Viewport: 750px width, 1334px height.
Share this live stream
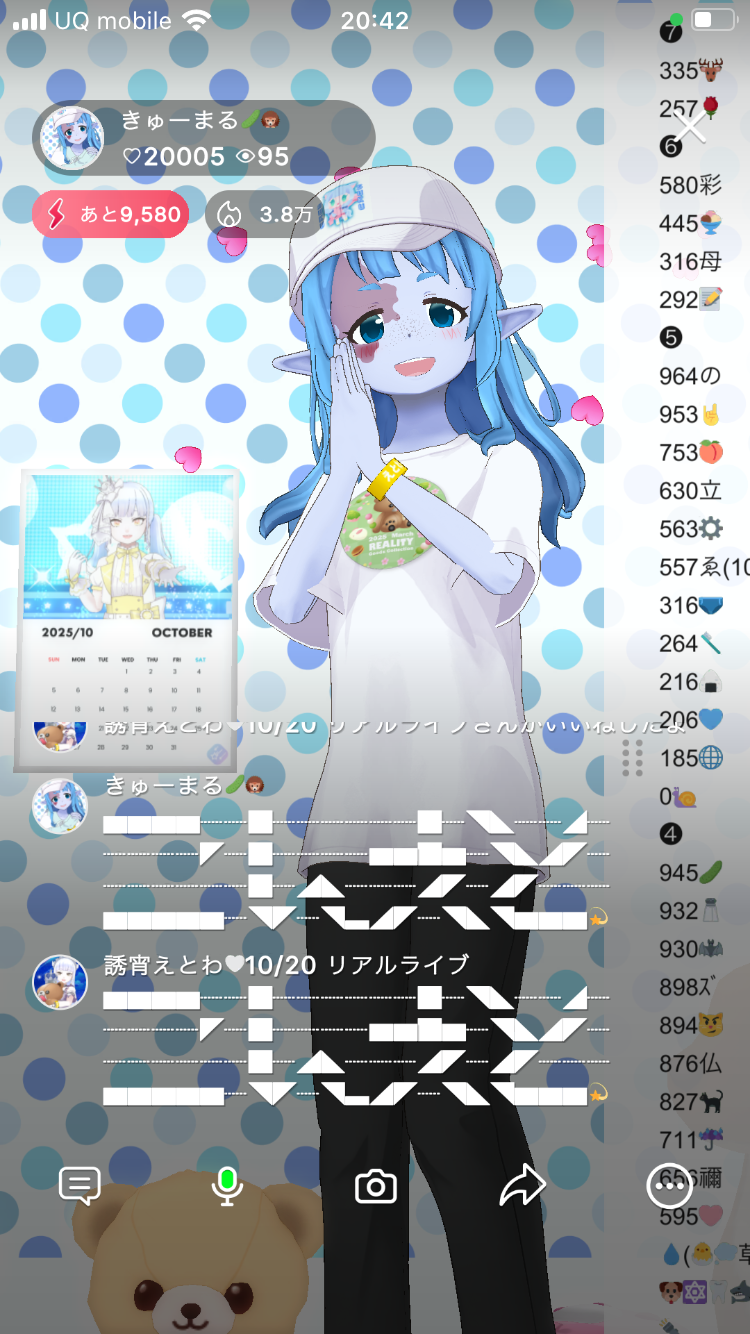[522, 1186]
